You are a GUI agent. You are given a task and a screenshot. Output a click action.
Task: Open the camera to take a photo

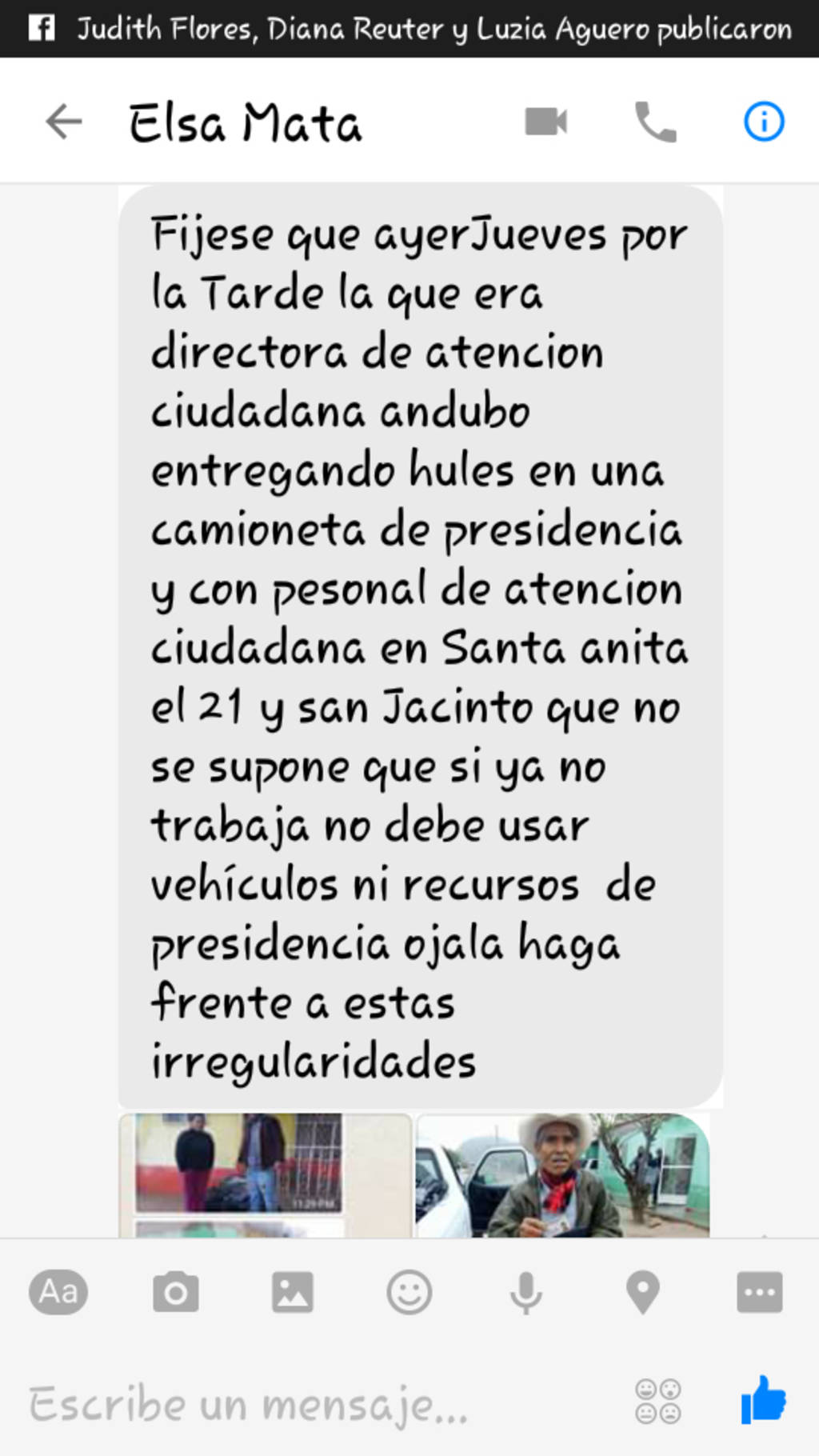click(176, 1292)
